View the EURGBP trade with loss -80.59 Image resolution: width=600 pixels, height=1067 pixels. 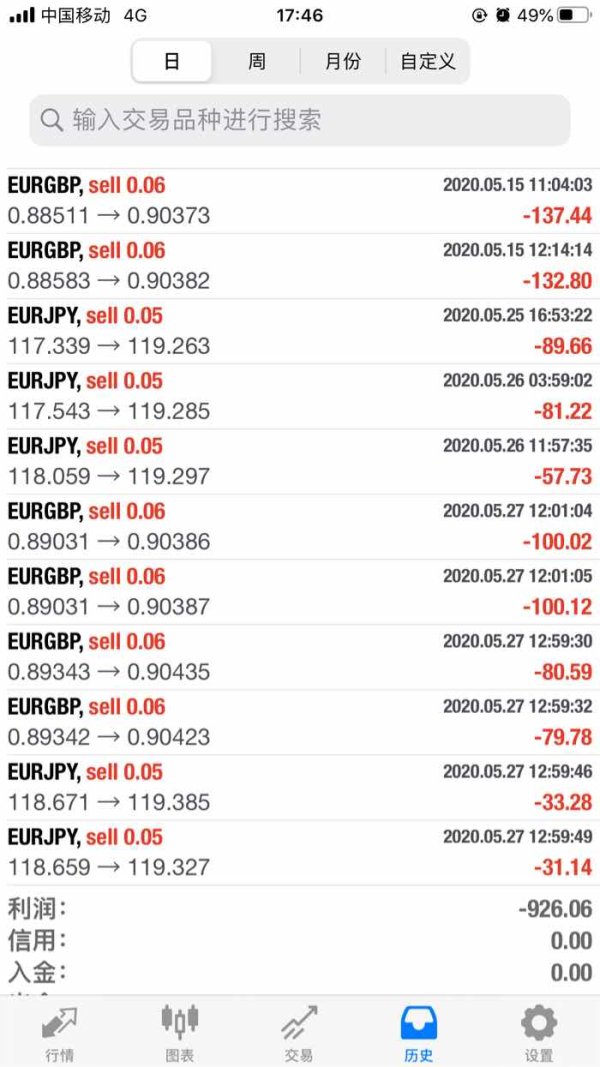point(300,656)
